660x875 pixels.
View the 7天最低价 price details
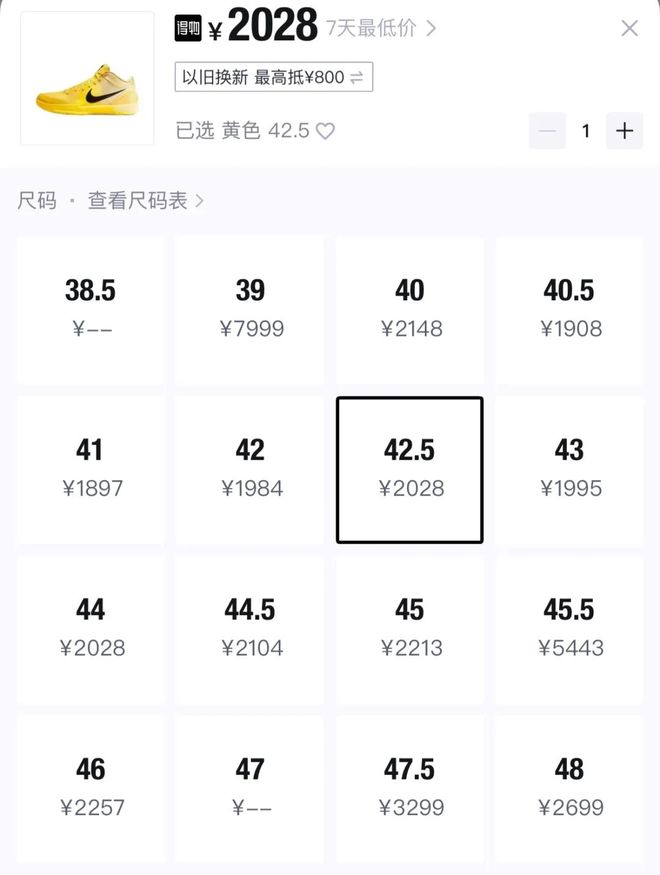point(381,28)
